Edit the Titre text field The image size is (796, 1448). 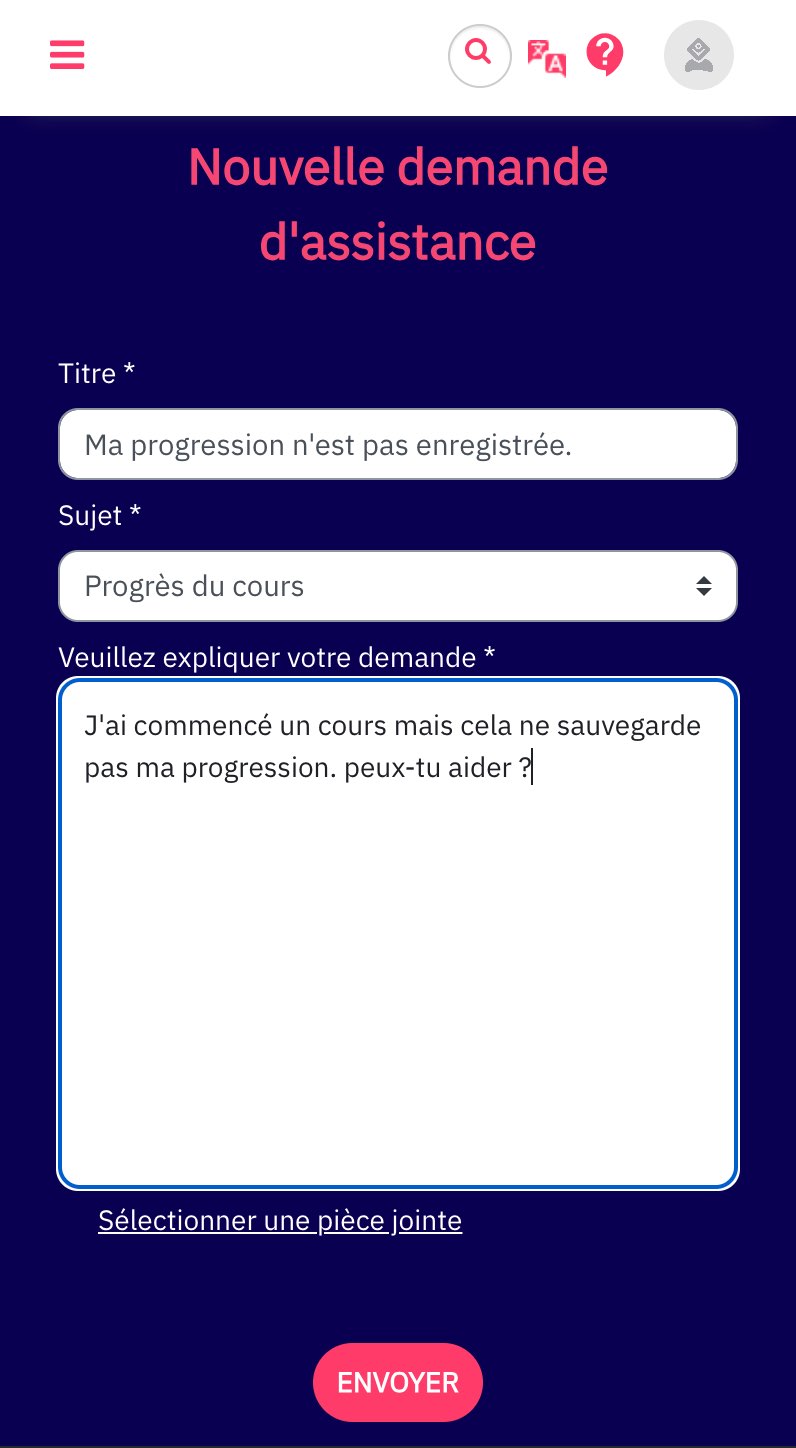398,444
